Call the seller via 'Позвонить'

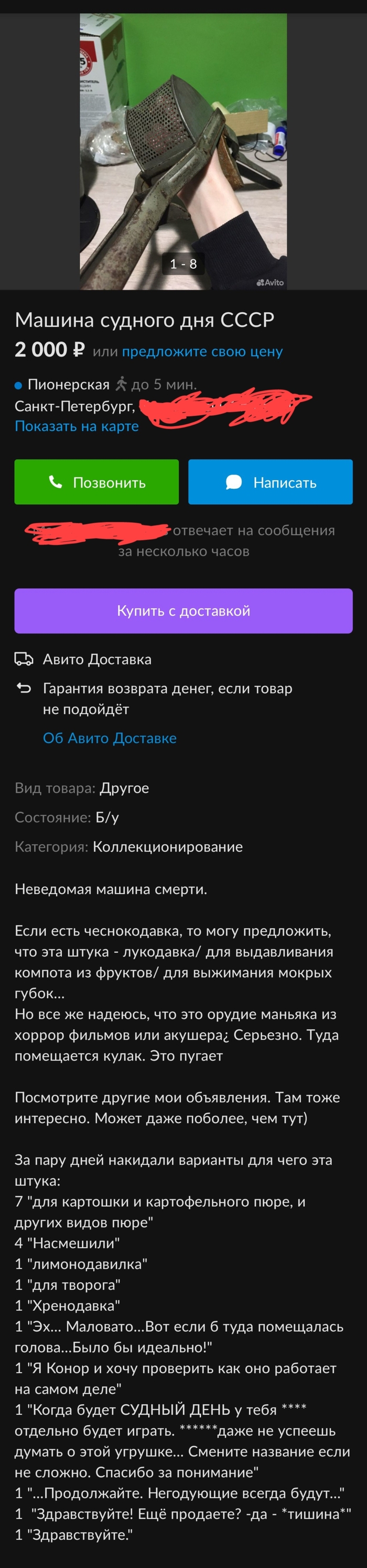click(x=96, y=482)
